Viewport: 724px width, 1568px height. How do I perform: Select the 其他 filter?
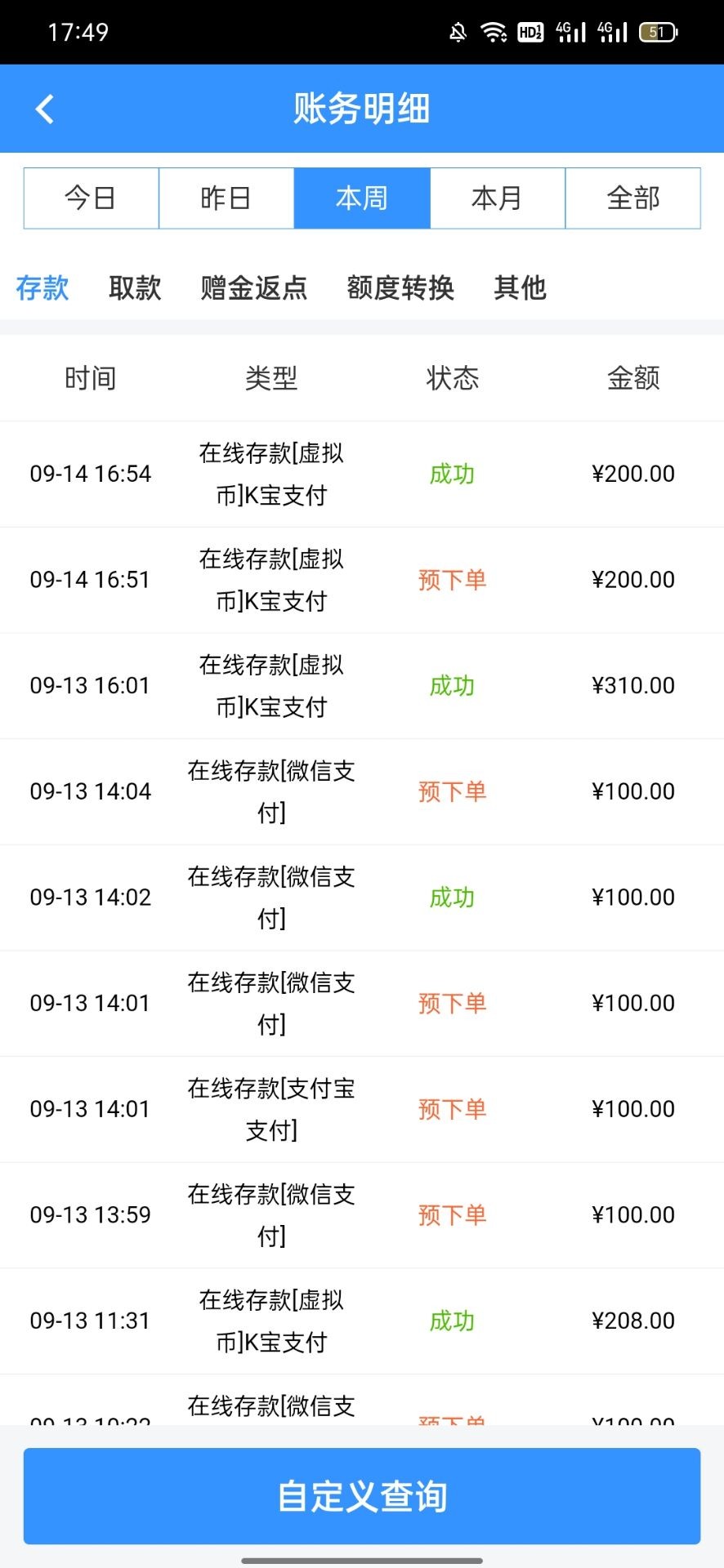[521, 287]
